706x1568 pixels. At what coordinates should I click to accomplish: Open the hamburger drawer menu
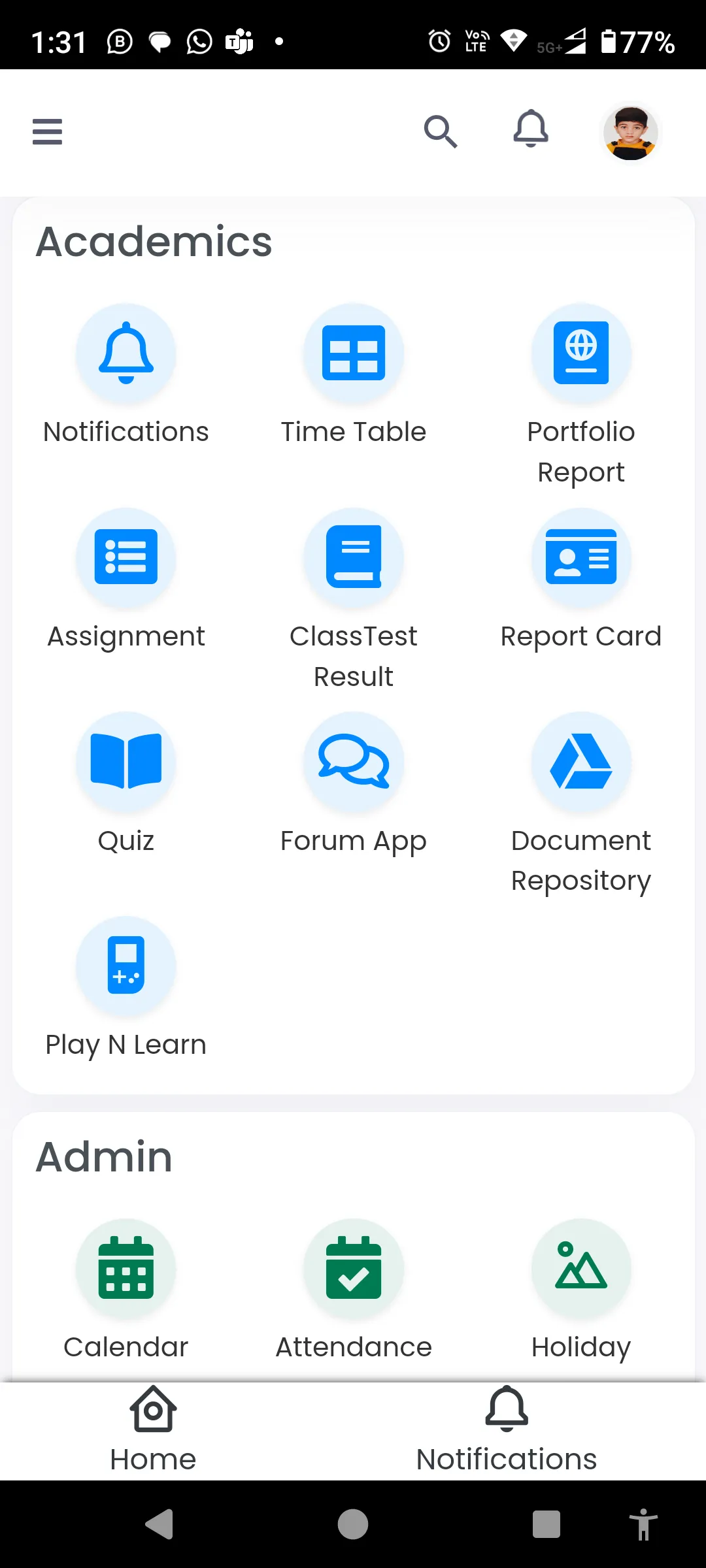coord(47,131)
